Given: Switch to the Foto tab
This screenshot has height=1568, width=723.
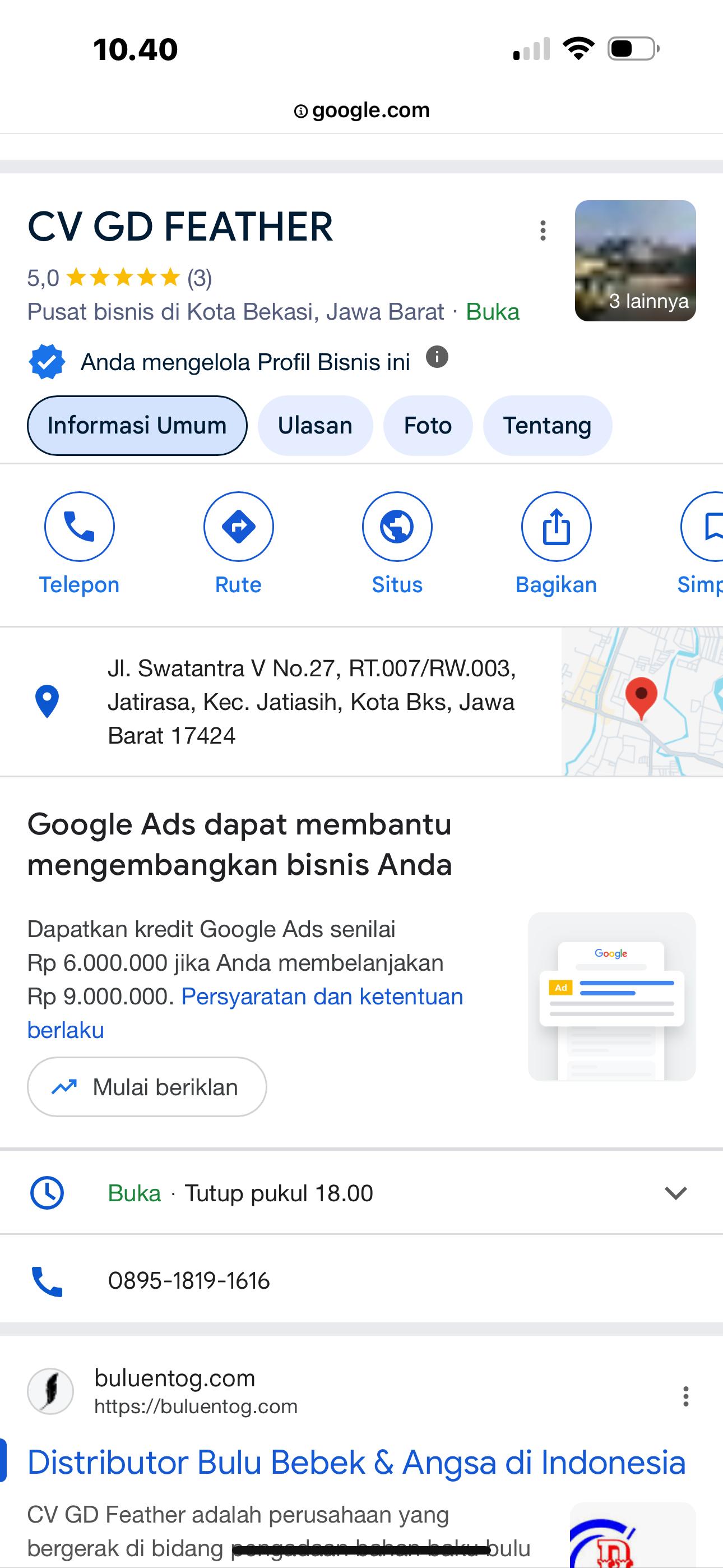Looking at the screenshot, I should coord(427,426).
